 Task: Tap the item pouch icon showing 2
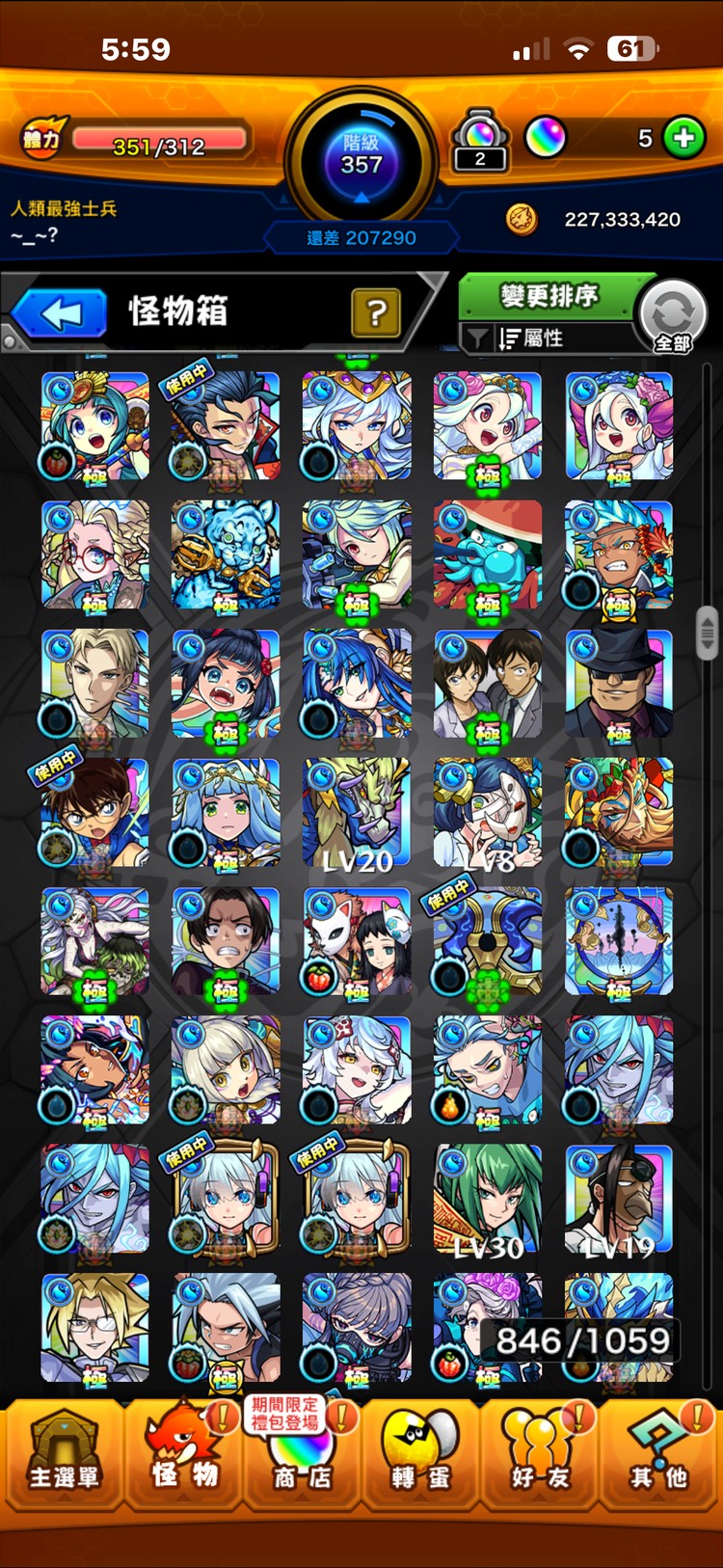point(480,143)
